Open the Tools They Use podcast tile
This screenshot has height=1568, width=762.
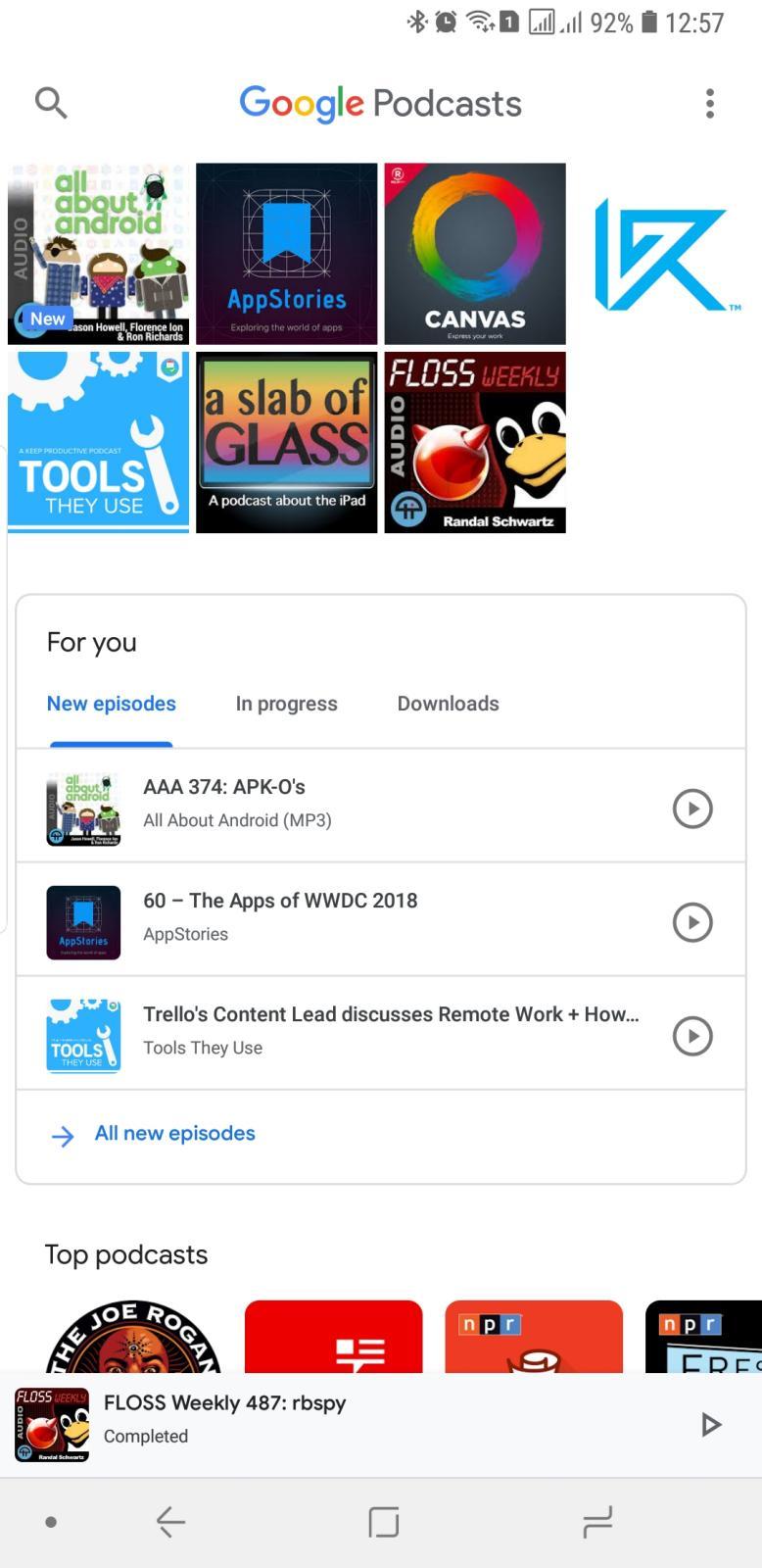click(98, 442)
